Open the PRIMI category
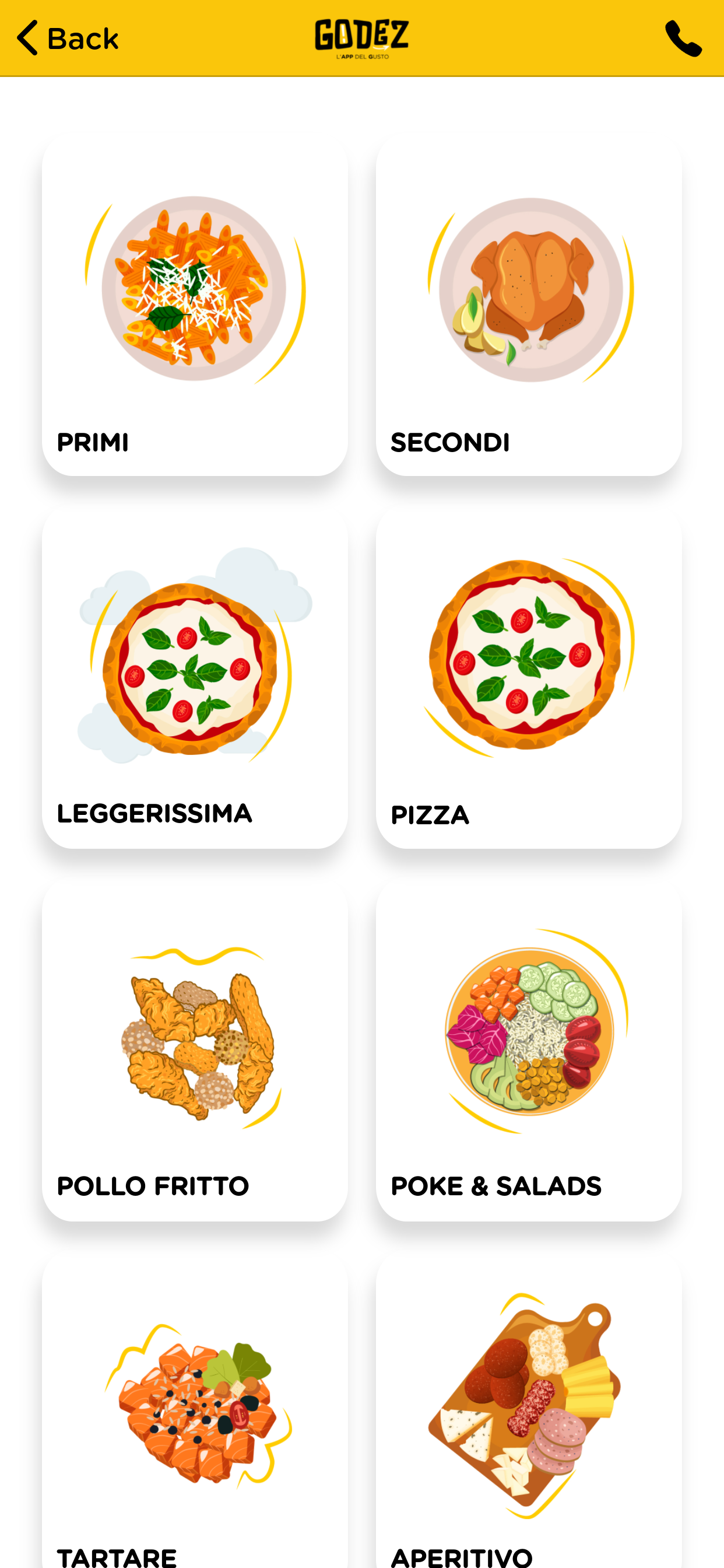The image size is (724, 1568). (195, 304)
